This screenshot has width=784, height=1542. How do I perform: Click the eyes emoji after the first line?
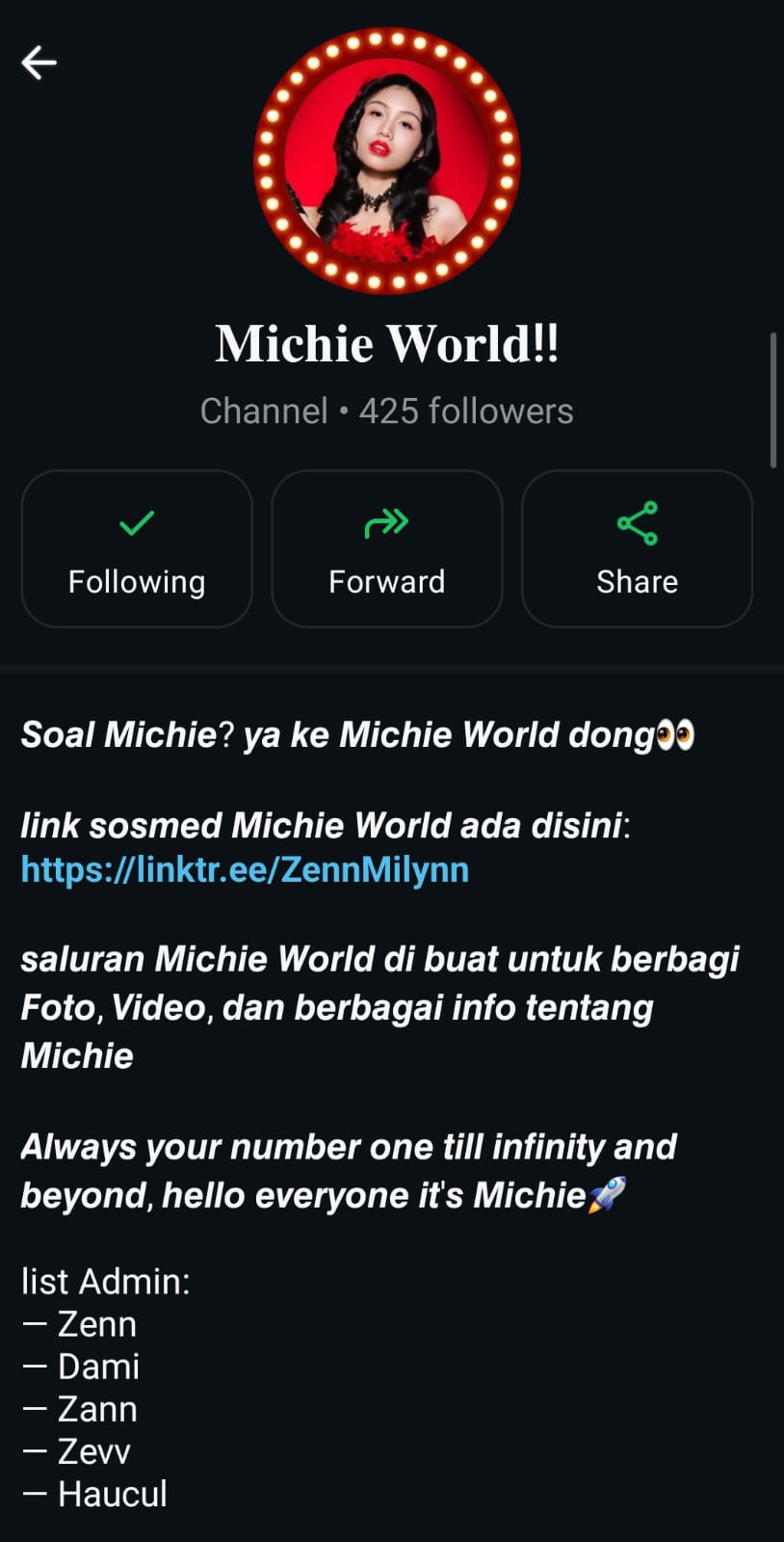(x=675, y=734)
